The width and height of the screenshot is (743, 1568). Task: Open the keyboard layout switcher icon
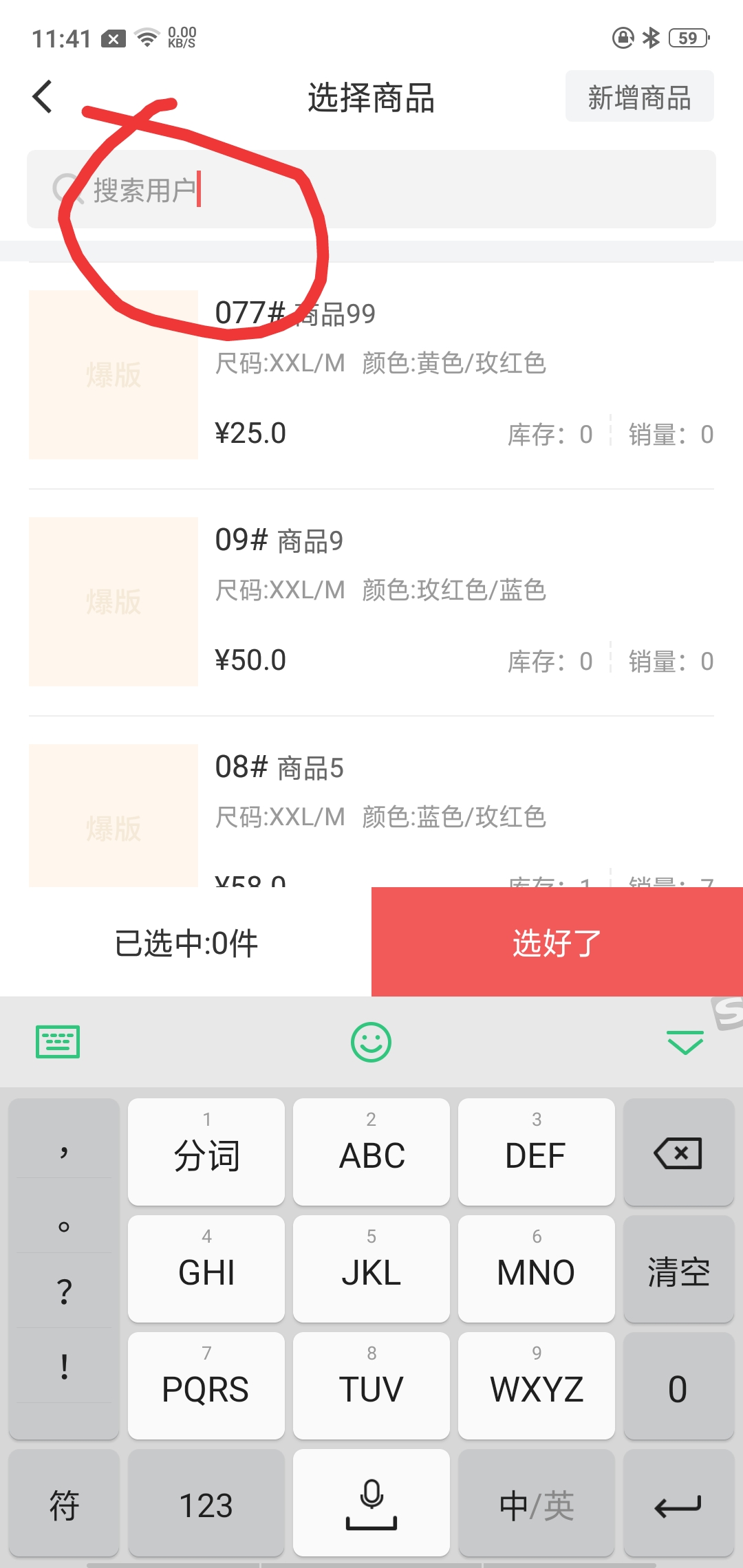click(x=58, y=1042)
